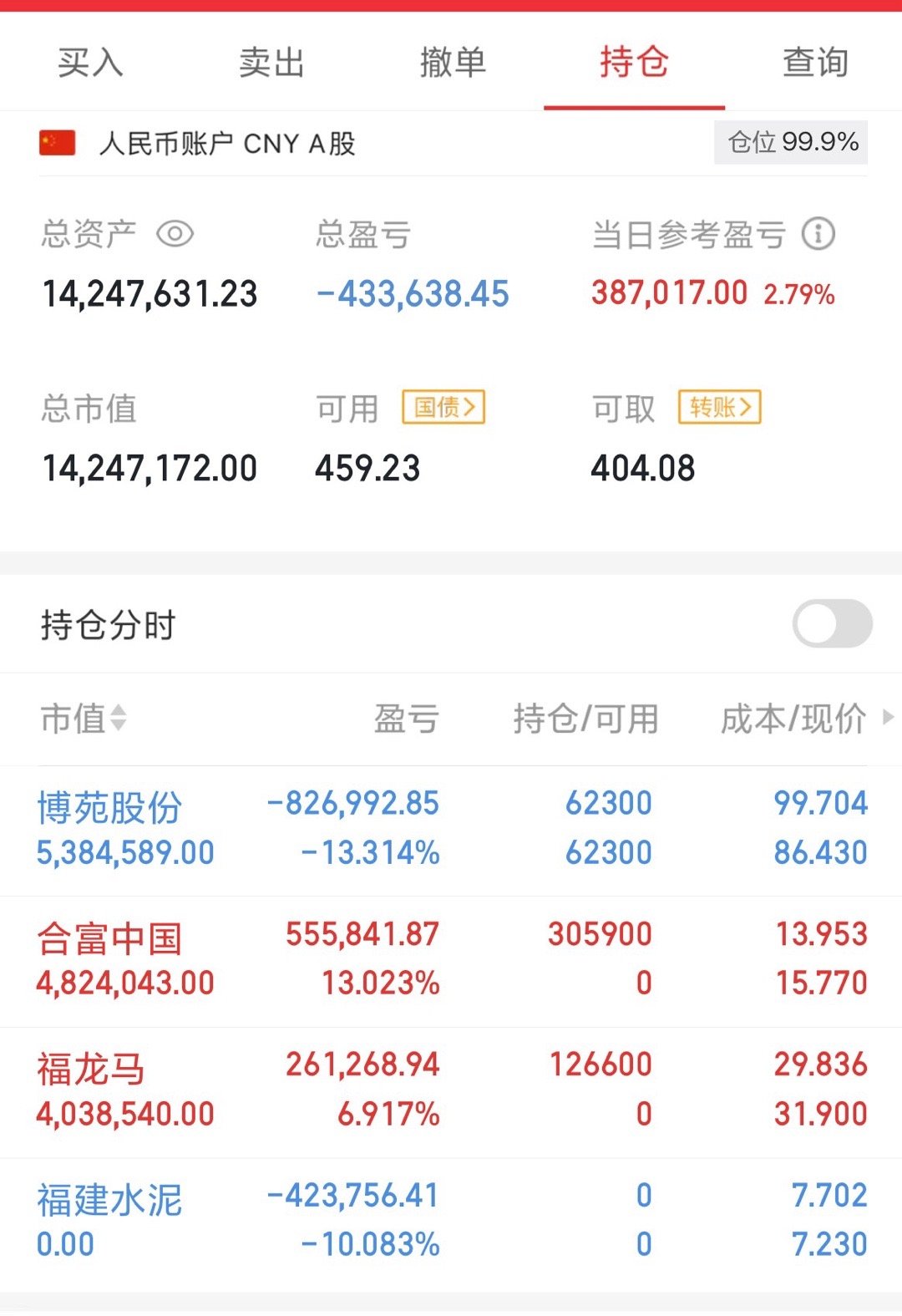902x1316 pixels.
Task: View the 福龙马 position details
Action: [x=451, y=1093]
